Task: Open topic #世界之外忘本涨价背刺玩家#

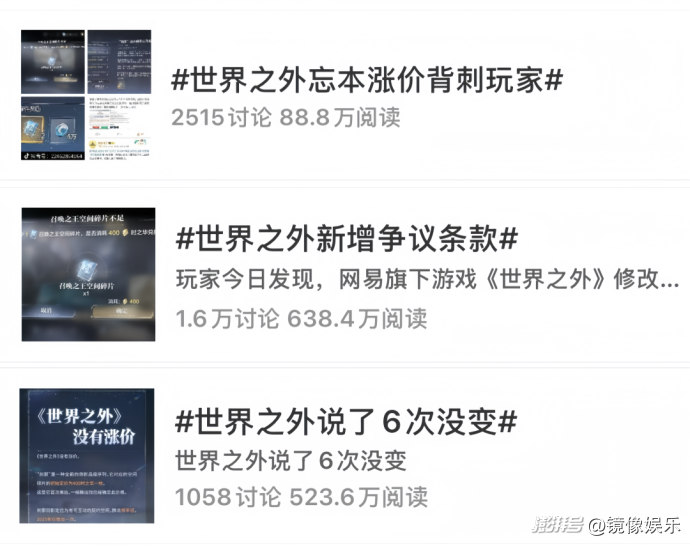Action: [366, 80]
